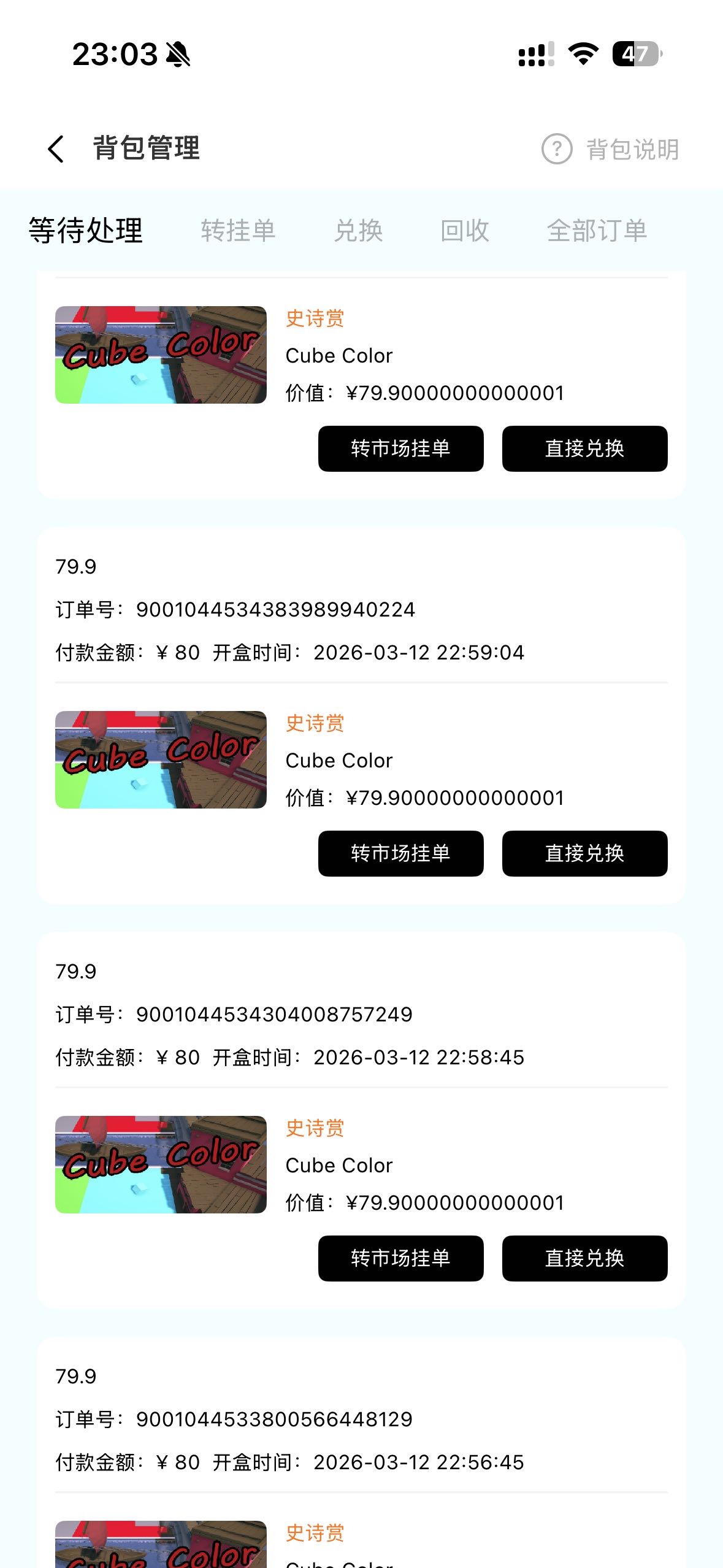Show the 兑换 tab
The height and width of the screenshot is (1568, 723).
(x=358, y=231)
